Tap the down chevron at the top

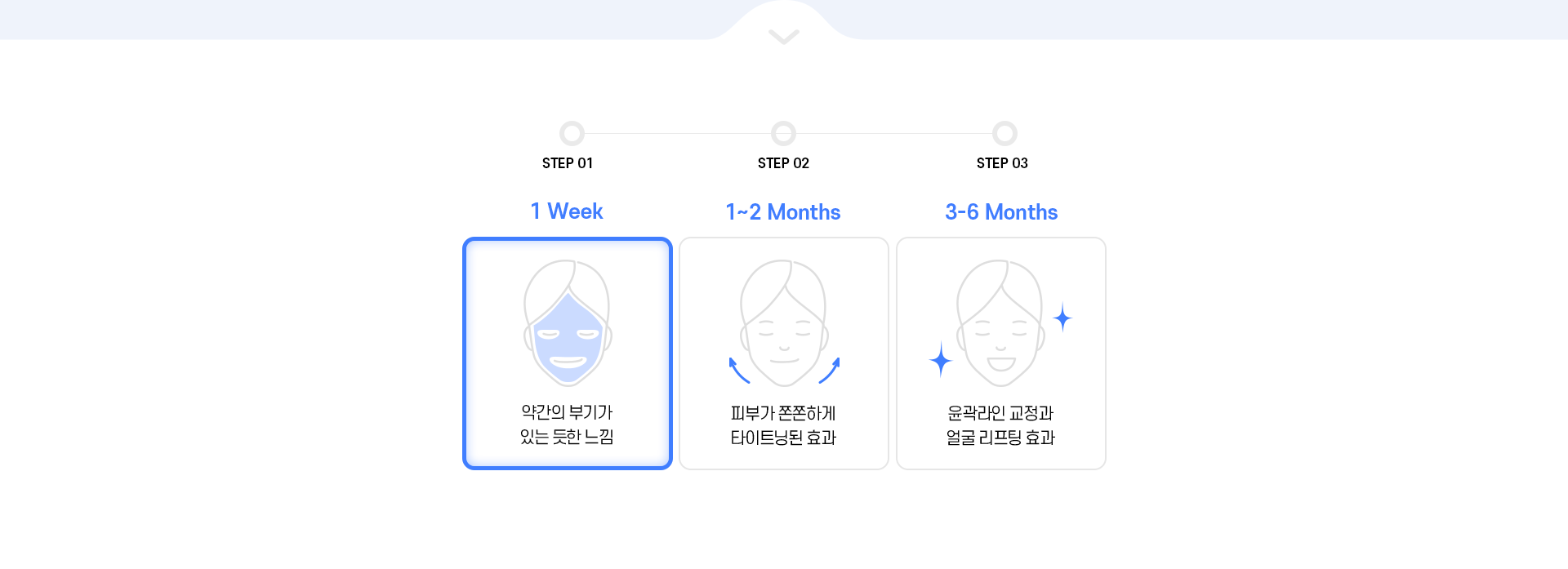(x=783, y=36)
